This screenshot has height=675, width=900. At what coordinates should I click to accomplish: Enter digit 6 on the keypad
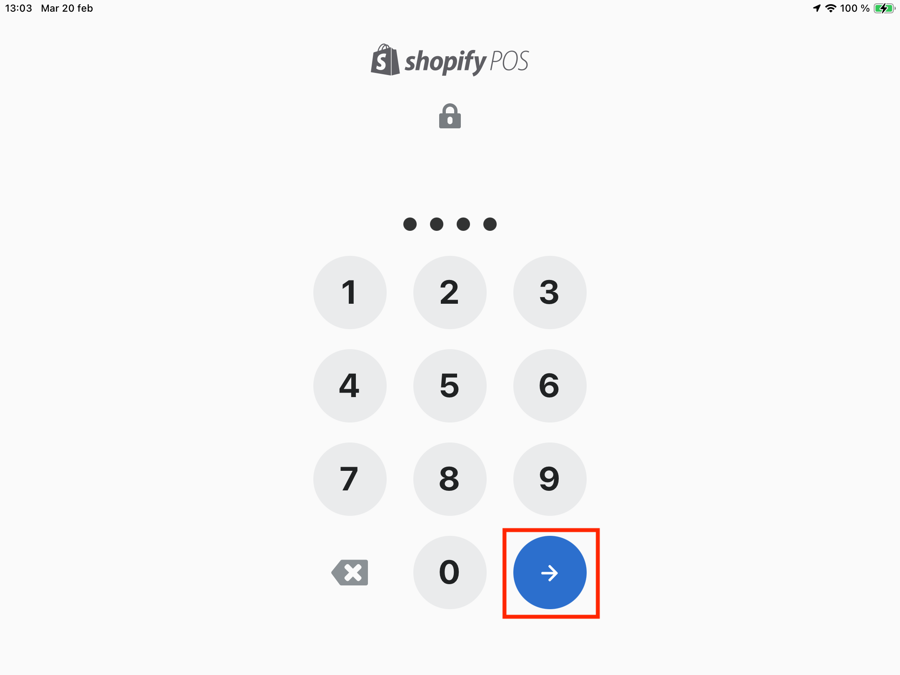click(550, 386)
